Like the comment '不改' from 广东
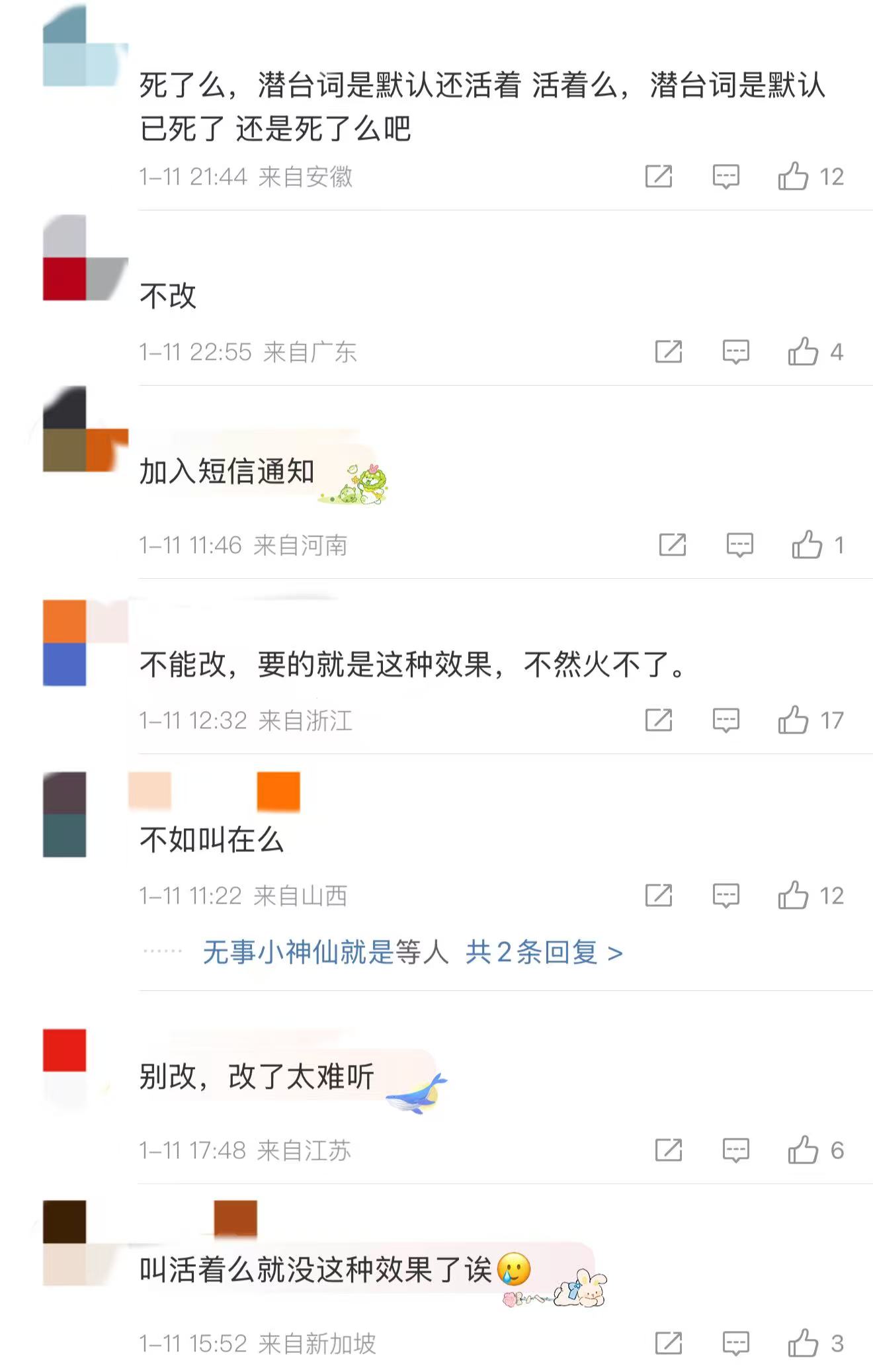The width and height of the screenshot is (873, 1372). pos(803,352)
